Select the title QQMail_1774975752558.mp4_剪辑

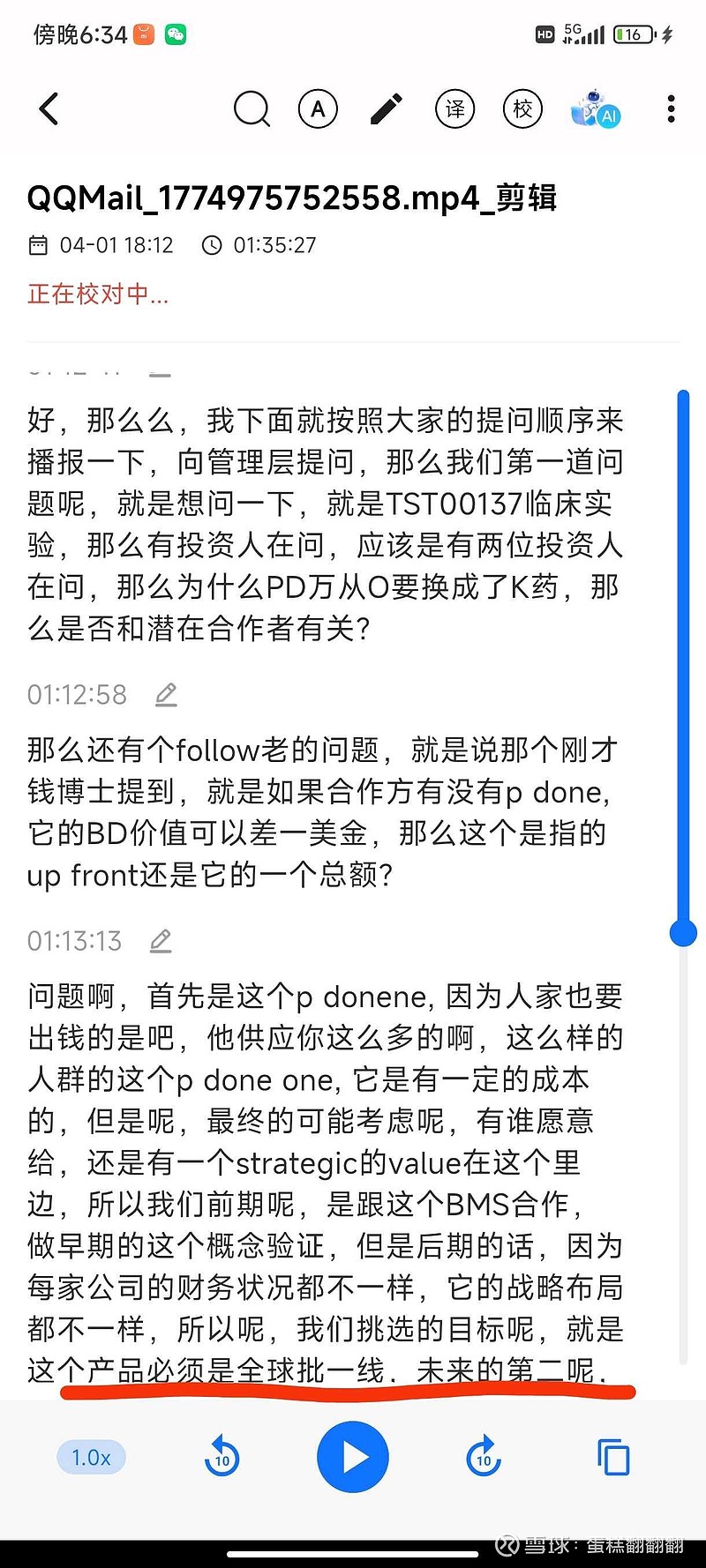[x=296, y=199]
